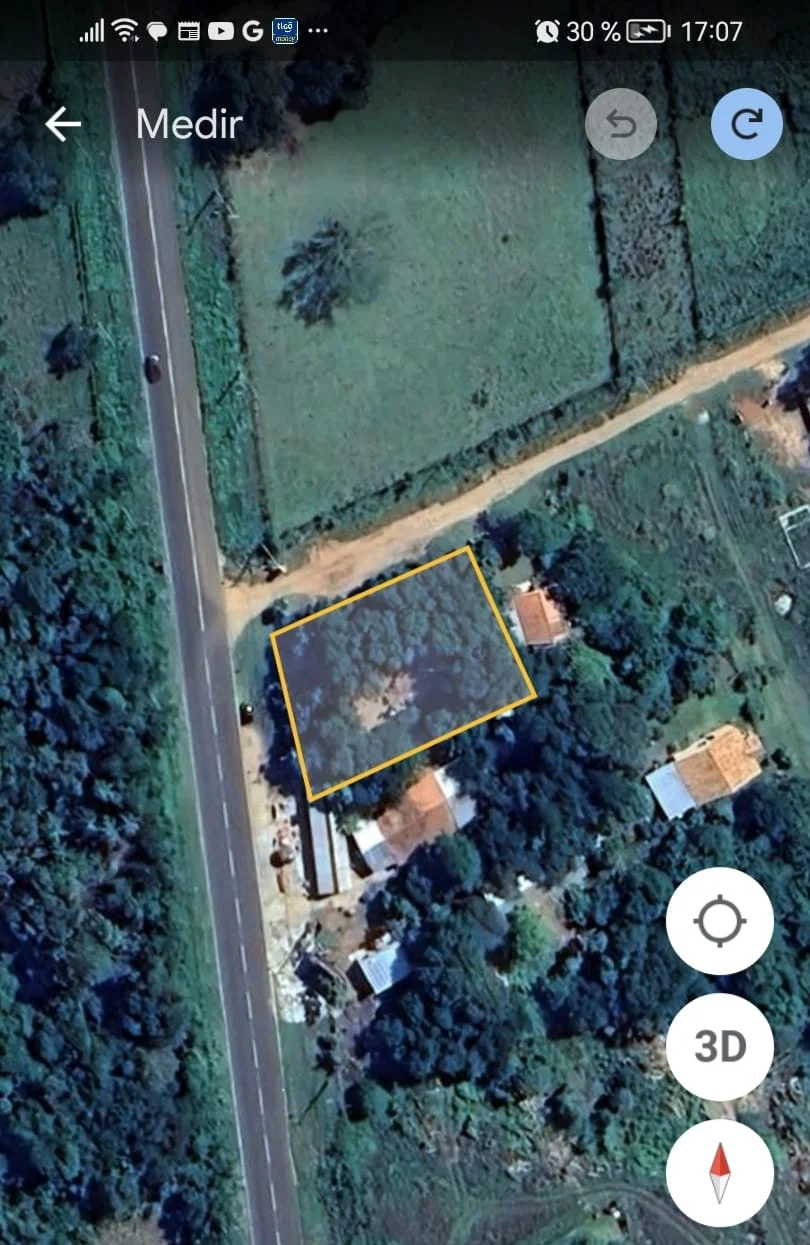Go back from the Medir screen
The image size is (810, 1245).
click(63, 124)
